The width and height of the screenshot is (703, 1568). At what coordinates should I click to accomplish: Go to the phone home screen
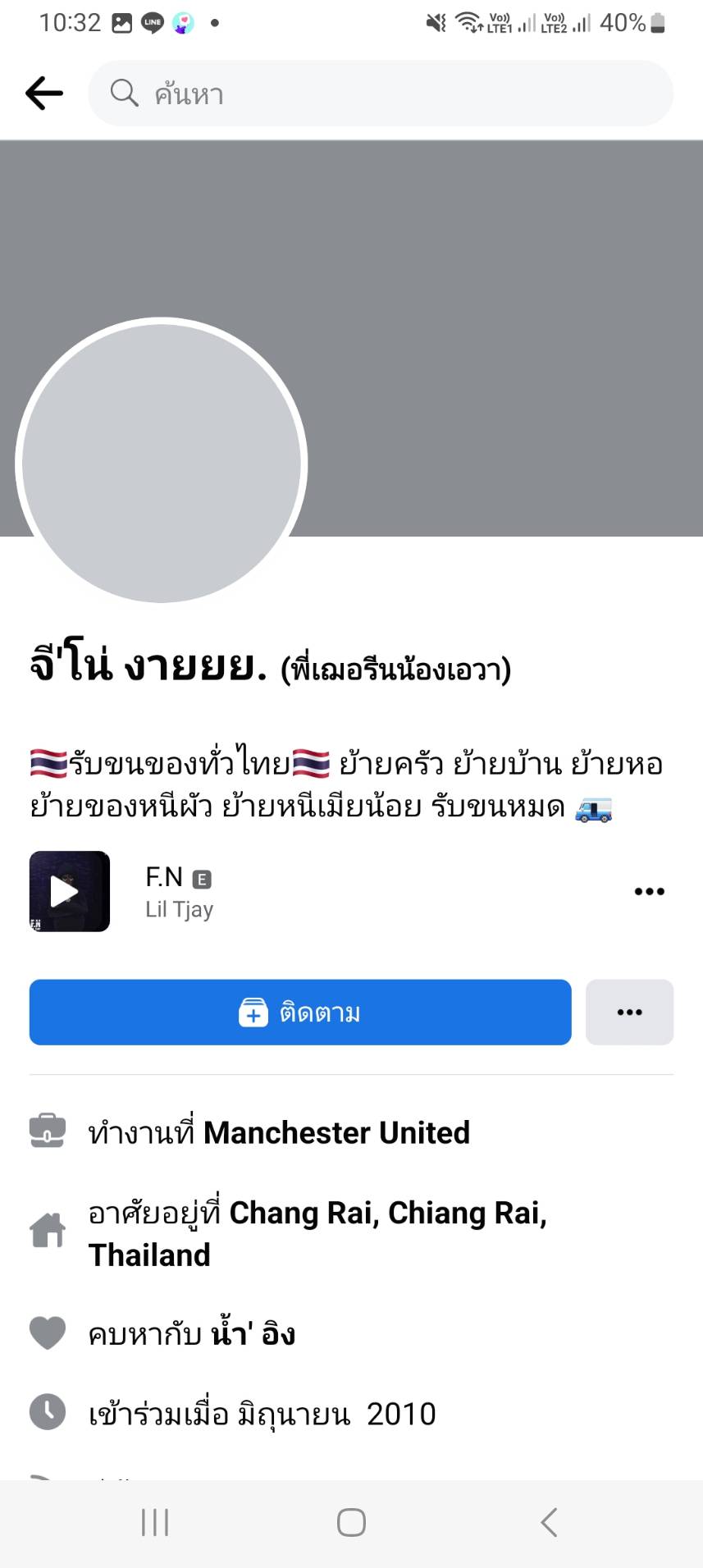pos(351,1523)
